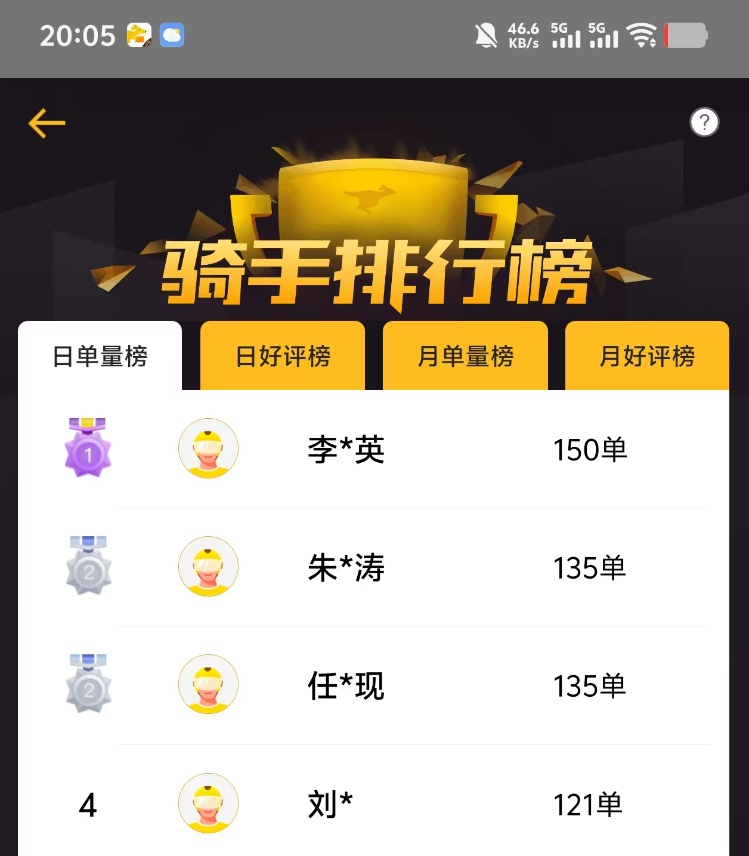Click 朱*涛's avatar picture
This screenshot has height=856, width=749.
point(208,566)
